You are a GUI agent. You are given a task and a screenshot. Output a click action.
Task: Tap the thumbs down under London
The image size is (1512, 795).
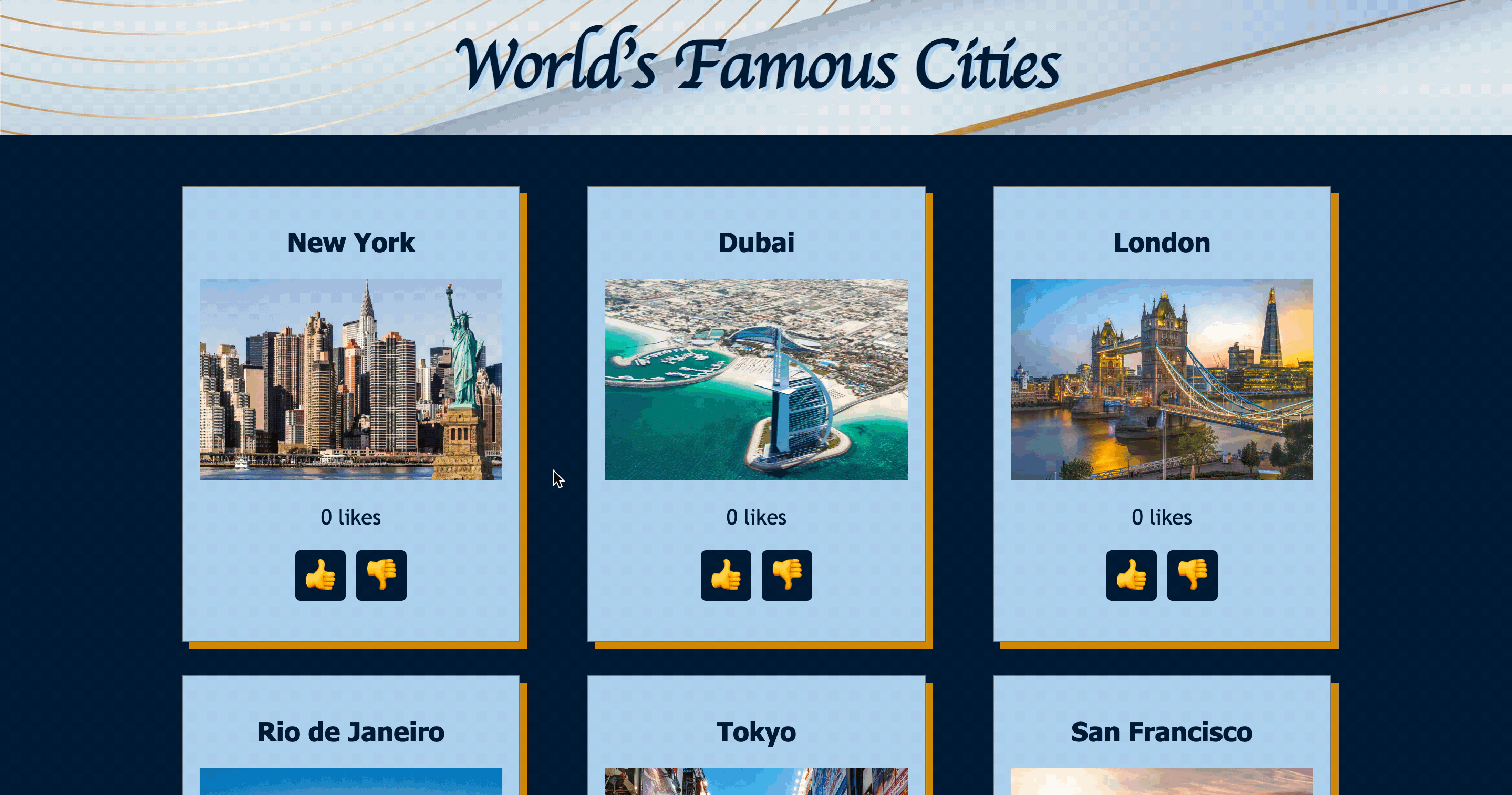(x=1192, y=575)
